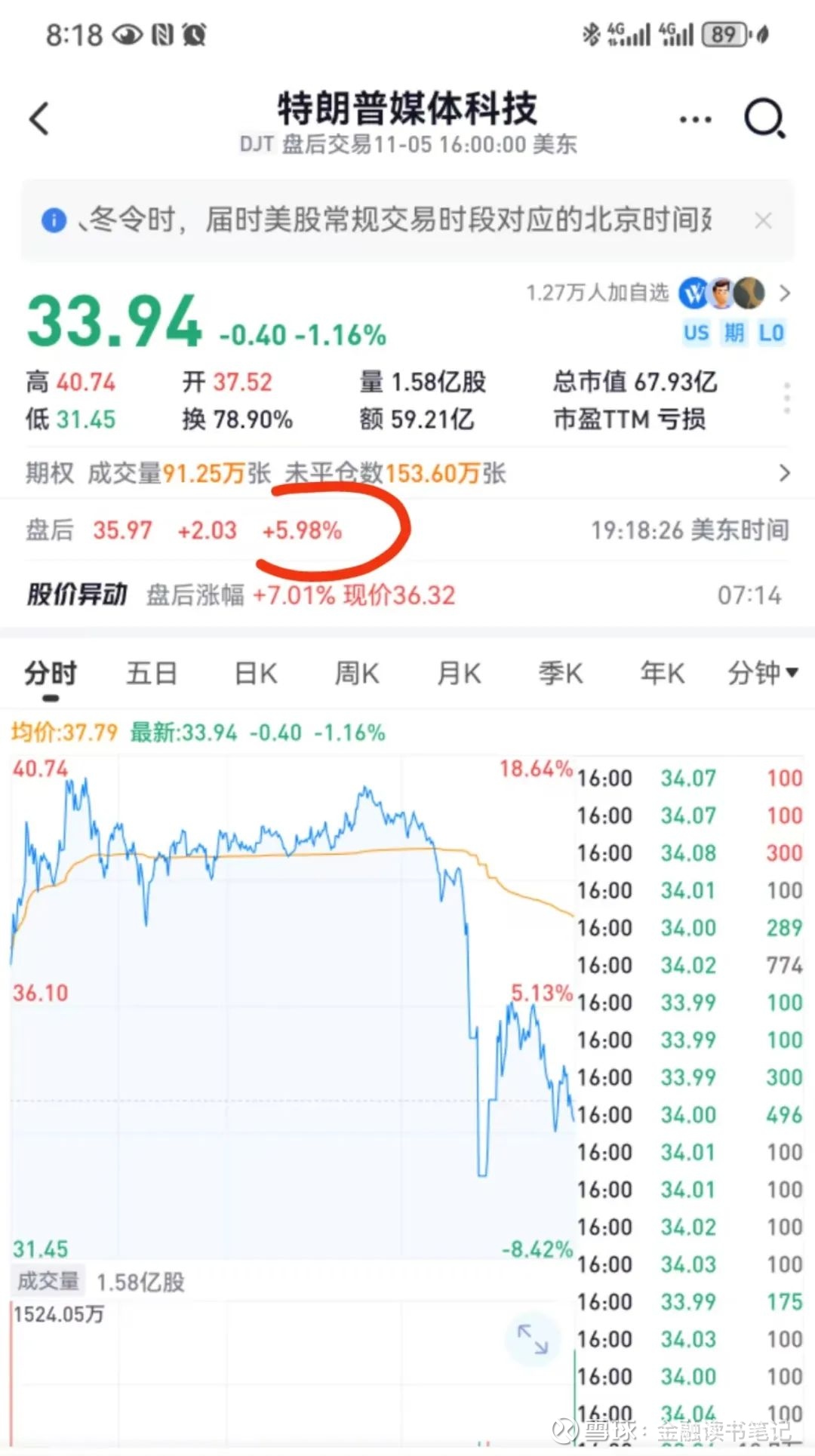815x1456 pixels.
Task: Open the 分钟 interval dropdown
Action: (762, 673)
